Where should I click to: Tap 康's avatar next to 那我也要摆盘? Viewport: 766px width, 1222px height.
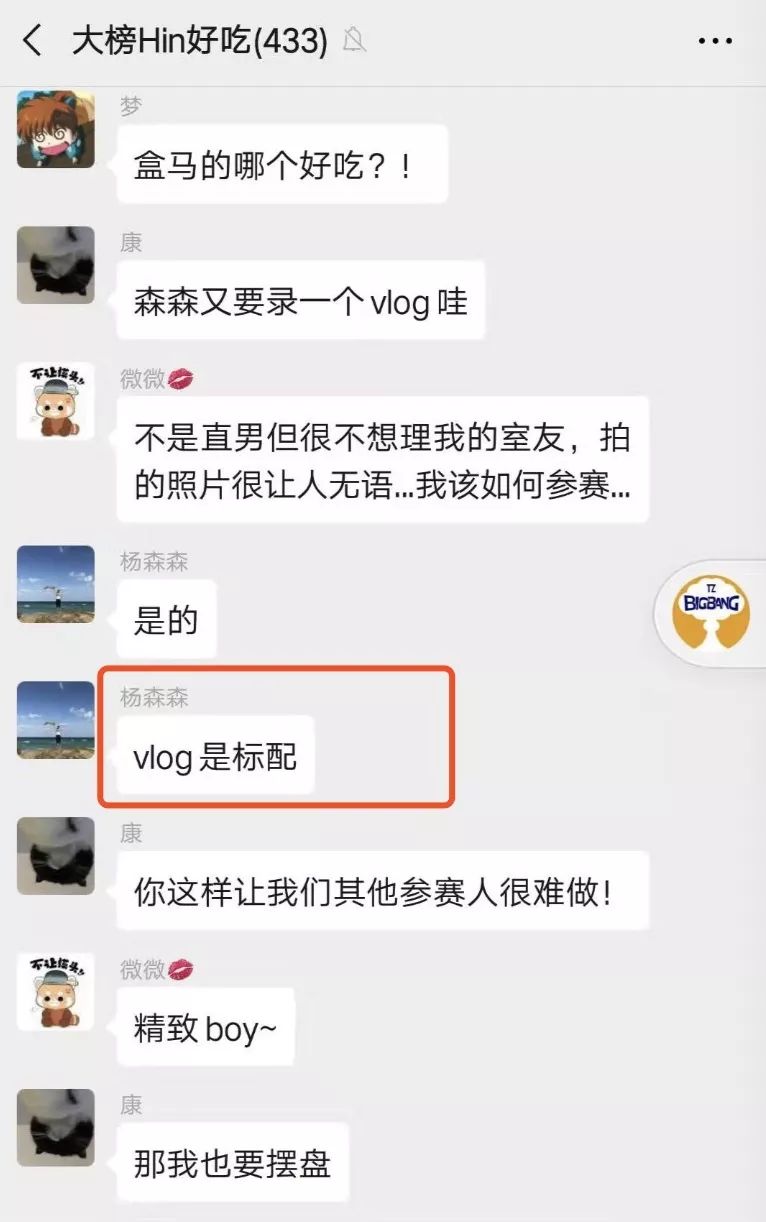55,1128
